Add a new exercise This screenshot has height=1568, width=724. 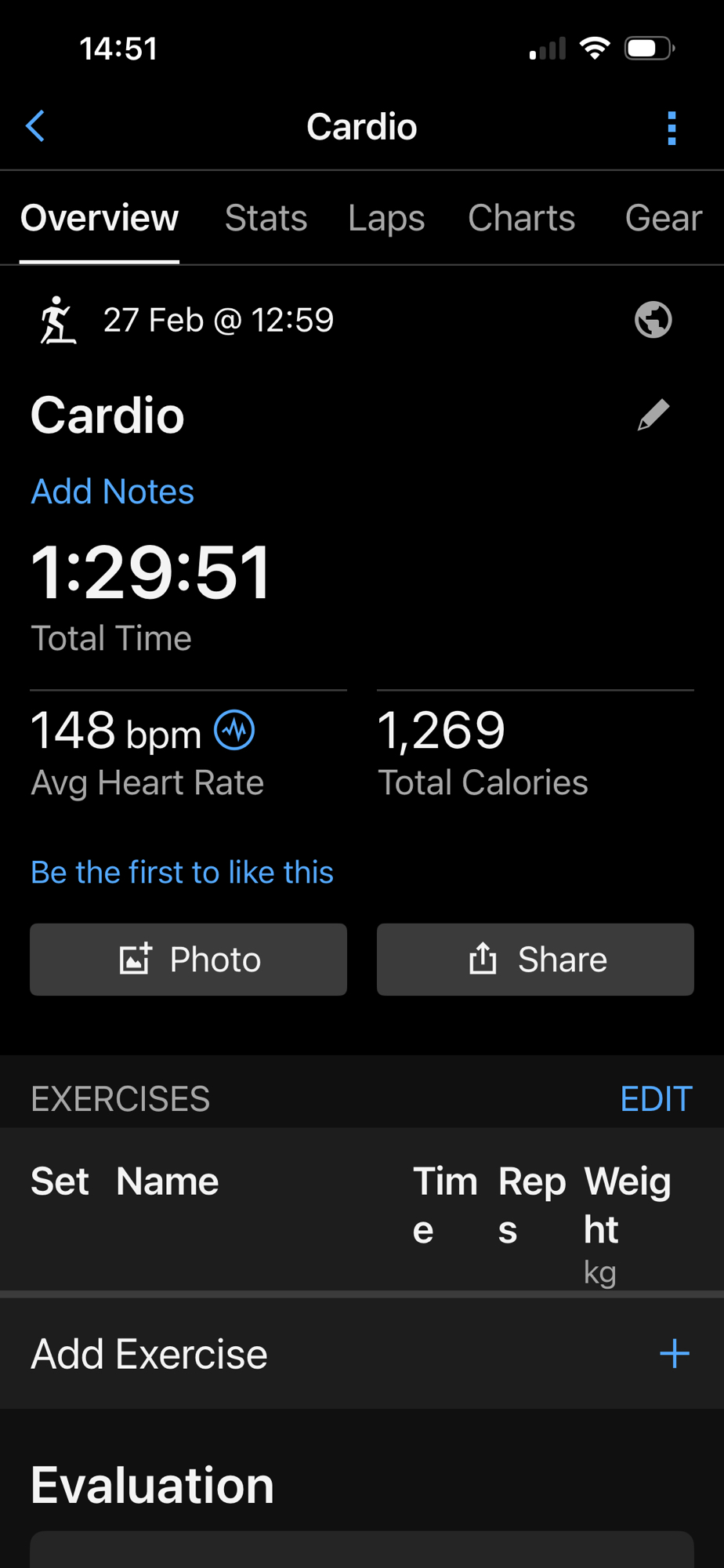(x=674, y=1354)
